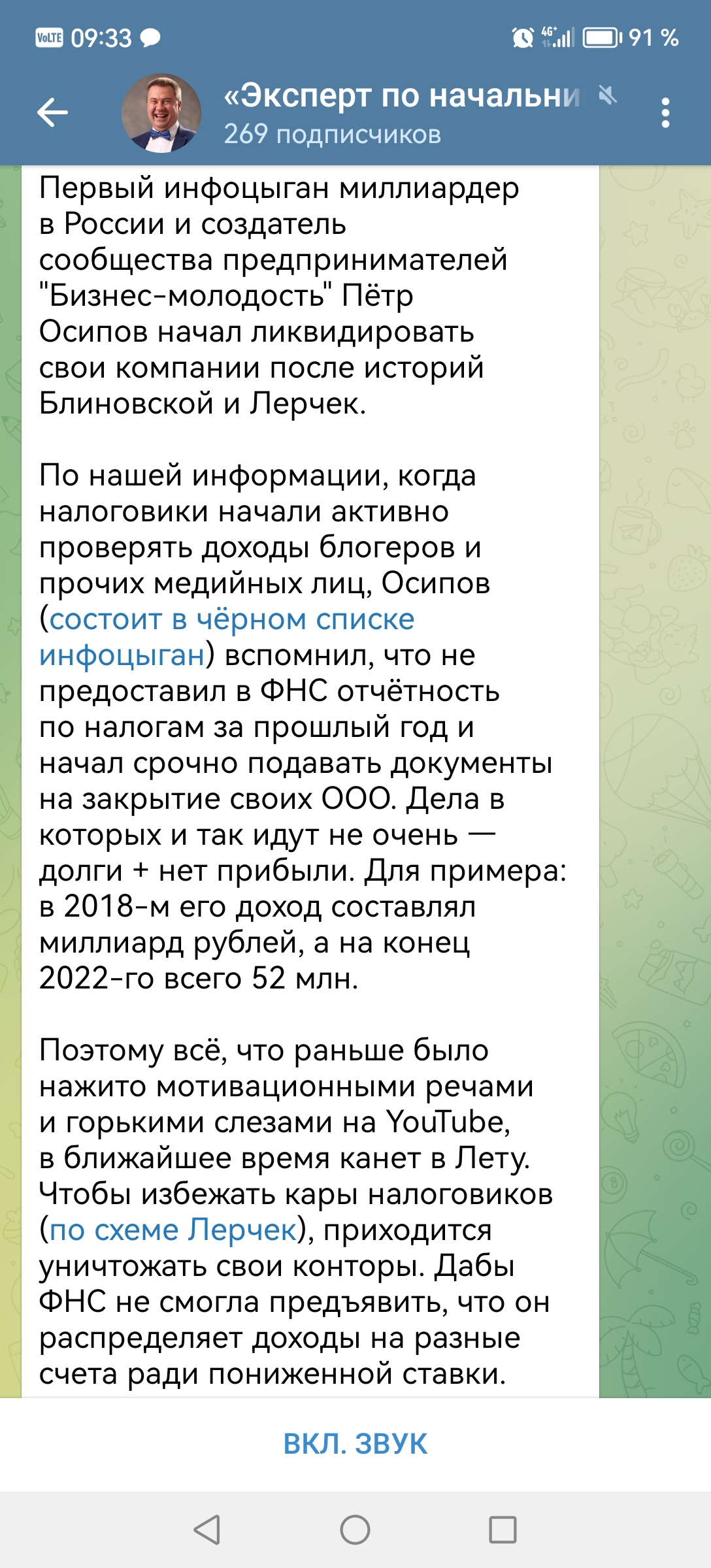
Task: Open the channel profile photo
Action: click(x=161, y=113)
